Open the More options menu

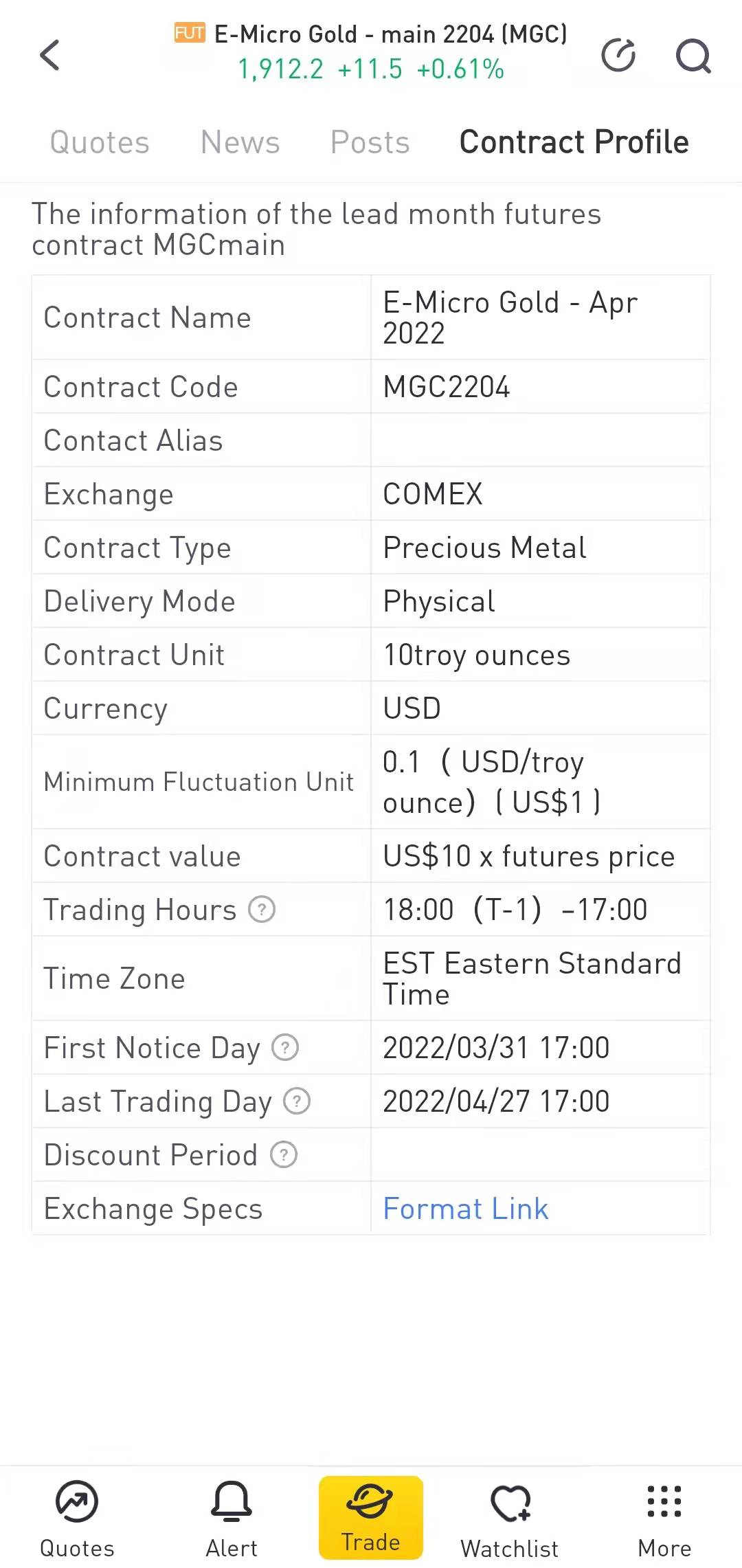coord(664,1519)
